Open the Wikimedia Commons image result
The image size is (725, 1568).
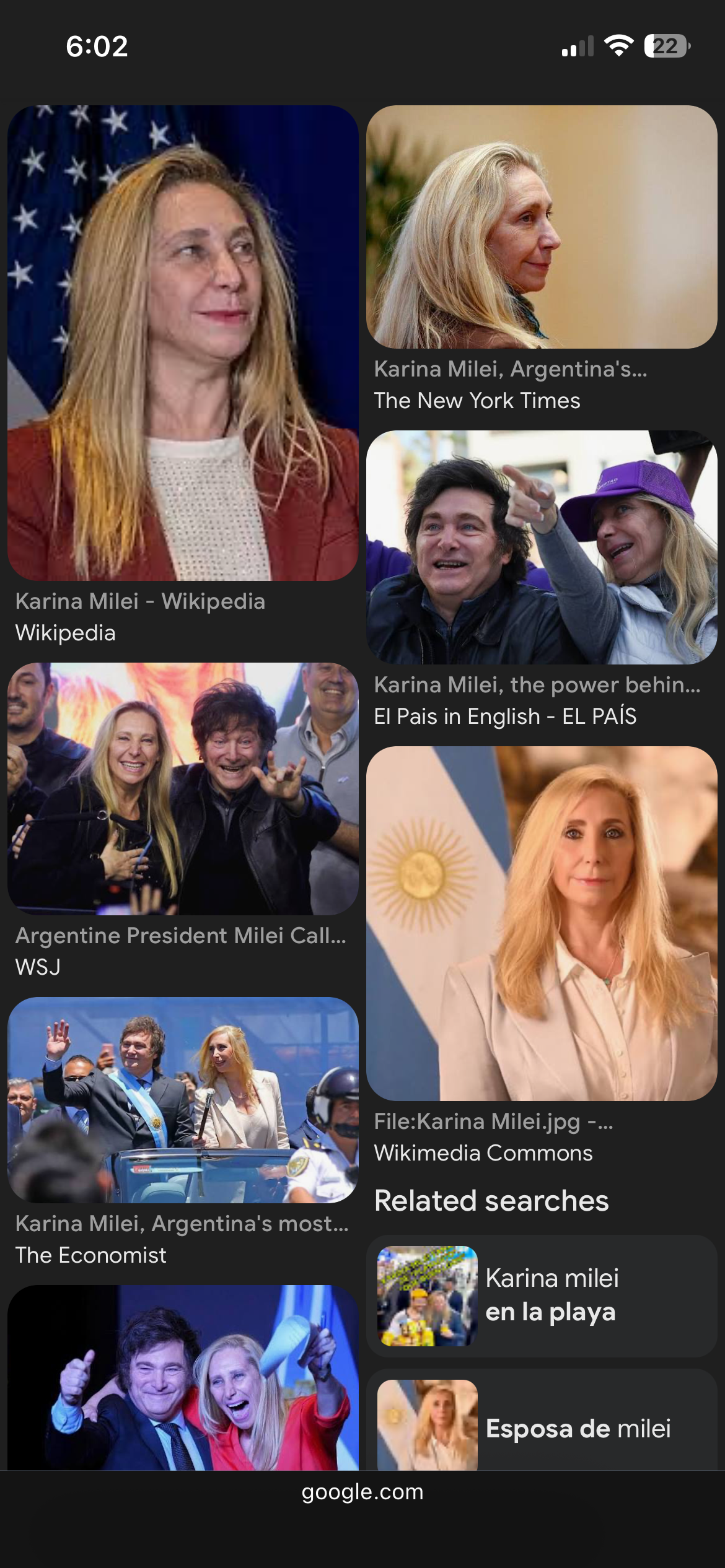[542, 923]
